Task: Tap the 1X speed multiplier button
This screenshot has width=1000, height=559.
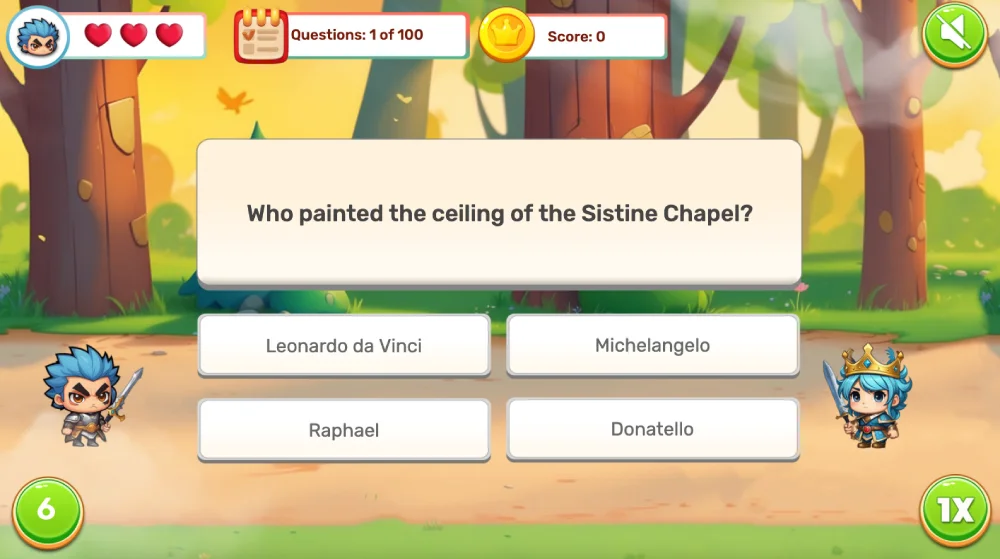Action: (x=954, y=511)
